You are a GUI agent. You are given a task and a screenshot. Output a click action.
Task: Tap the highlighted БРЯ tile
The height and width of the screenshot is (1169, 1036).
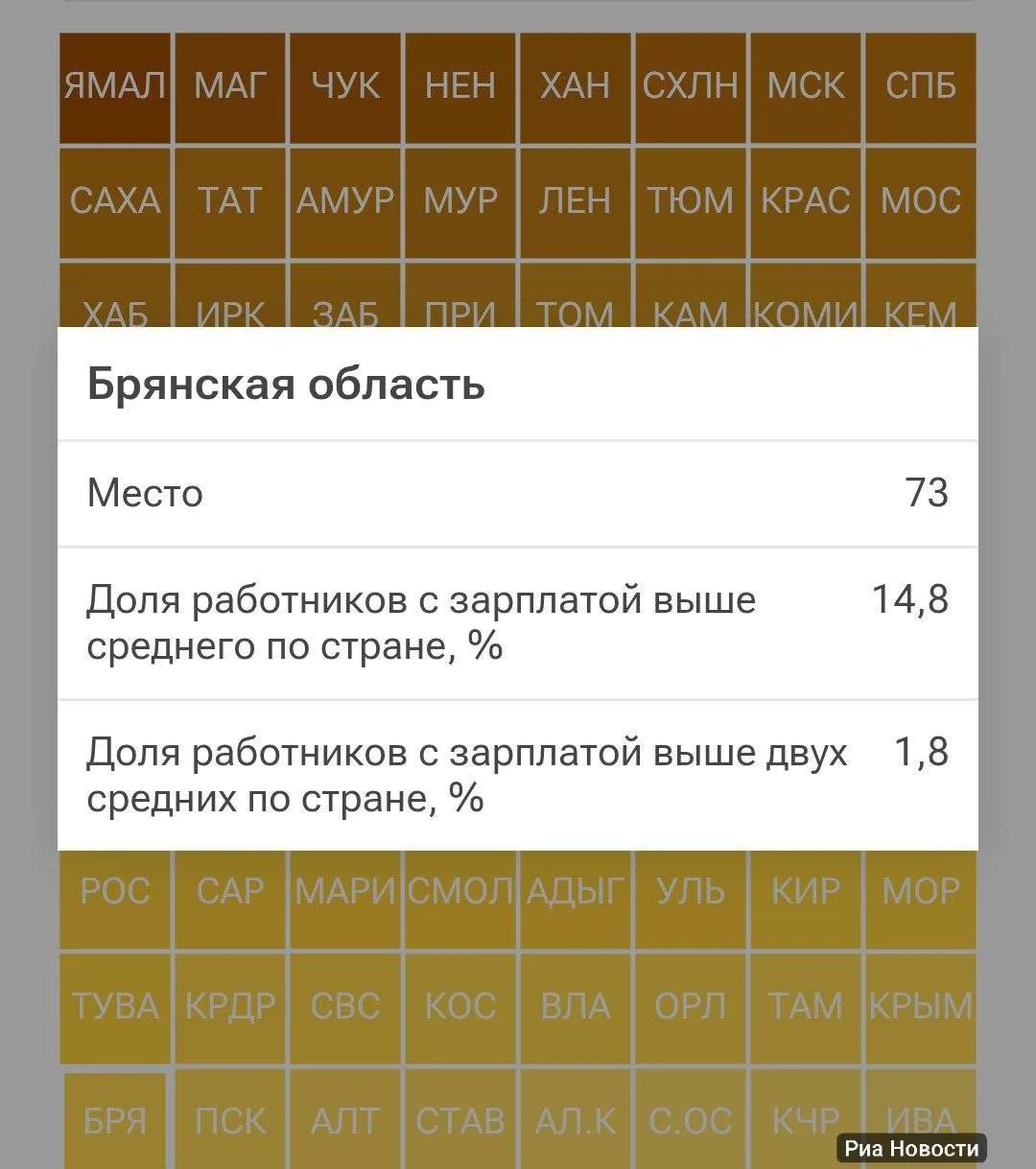pos(115,1121)
